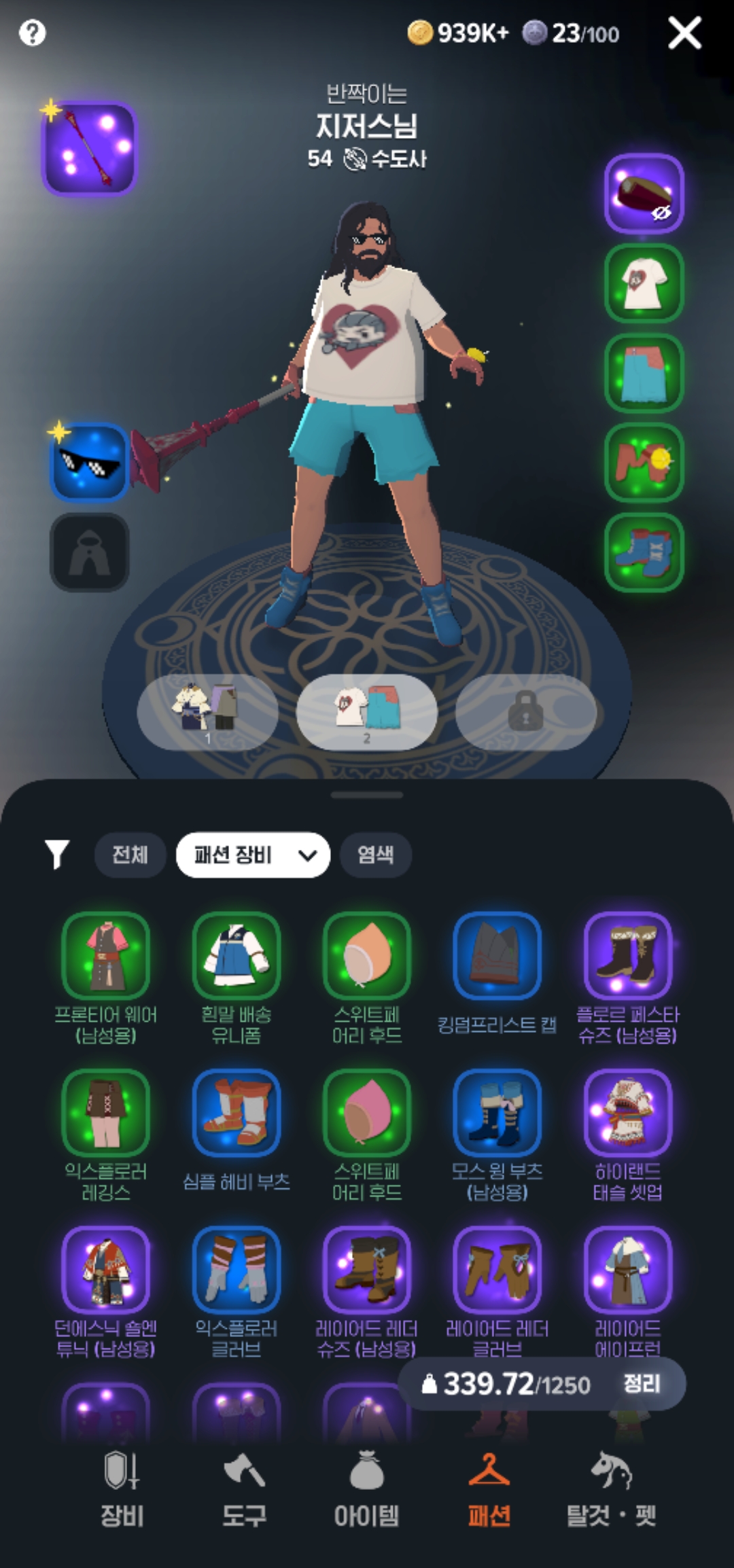This screenshot has height=1568, width=734.
Task: Close the fashion screen with X
Action: click(684, 33)
